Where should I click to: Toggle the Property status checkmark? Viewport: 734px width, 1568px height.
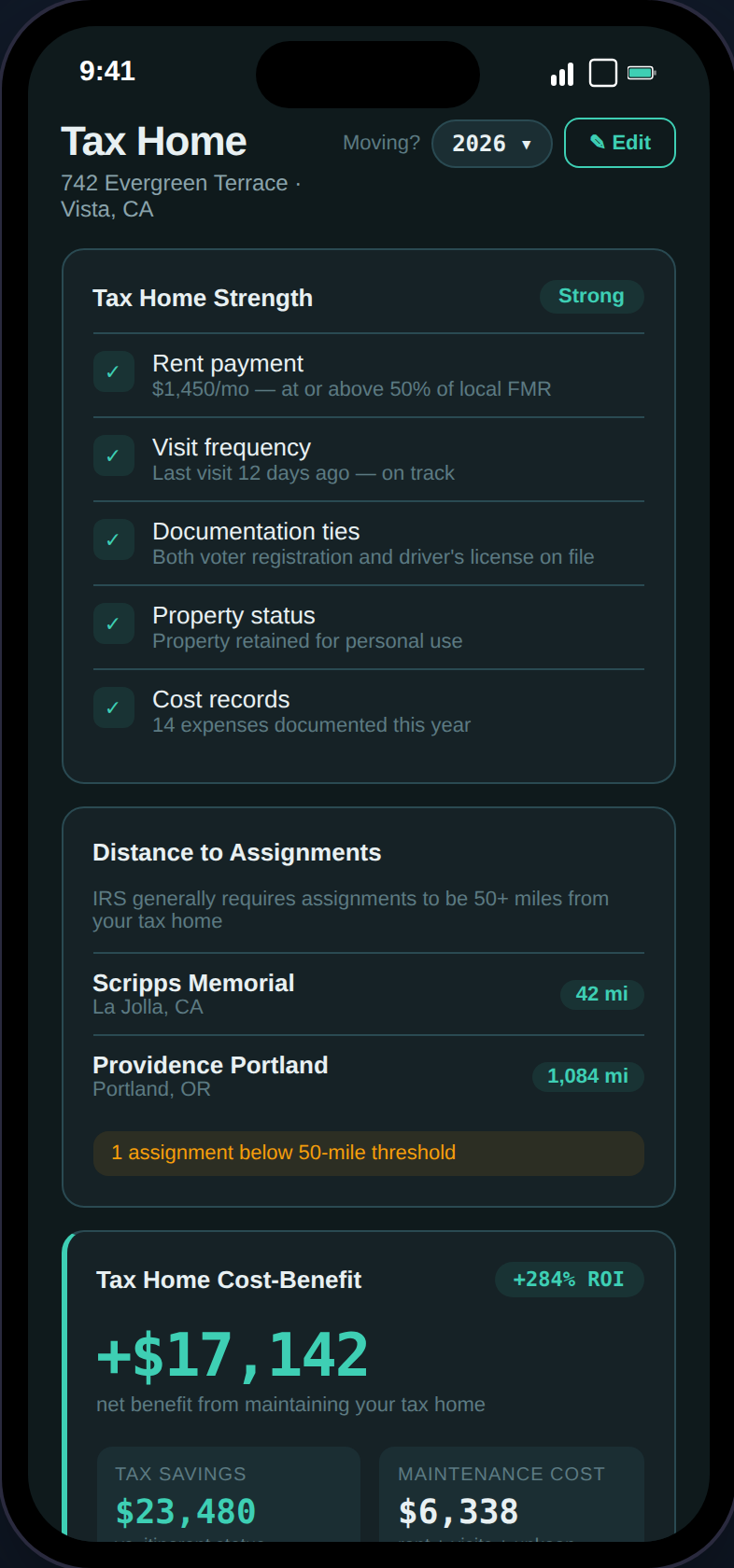coord(113,623)
